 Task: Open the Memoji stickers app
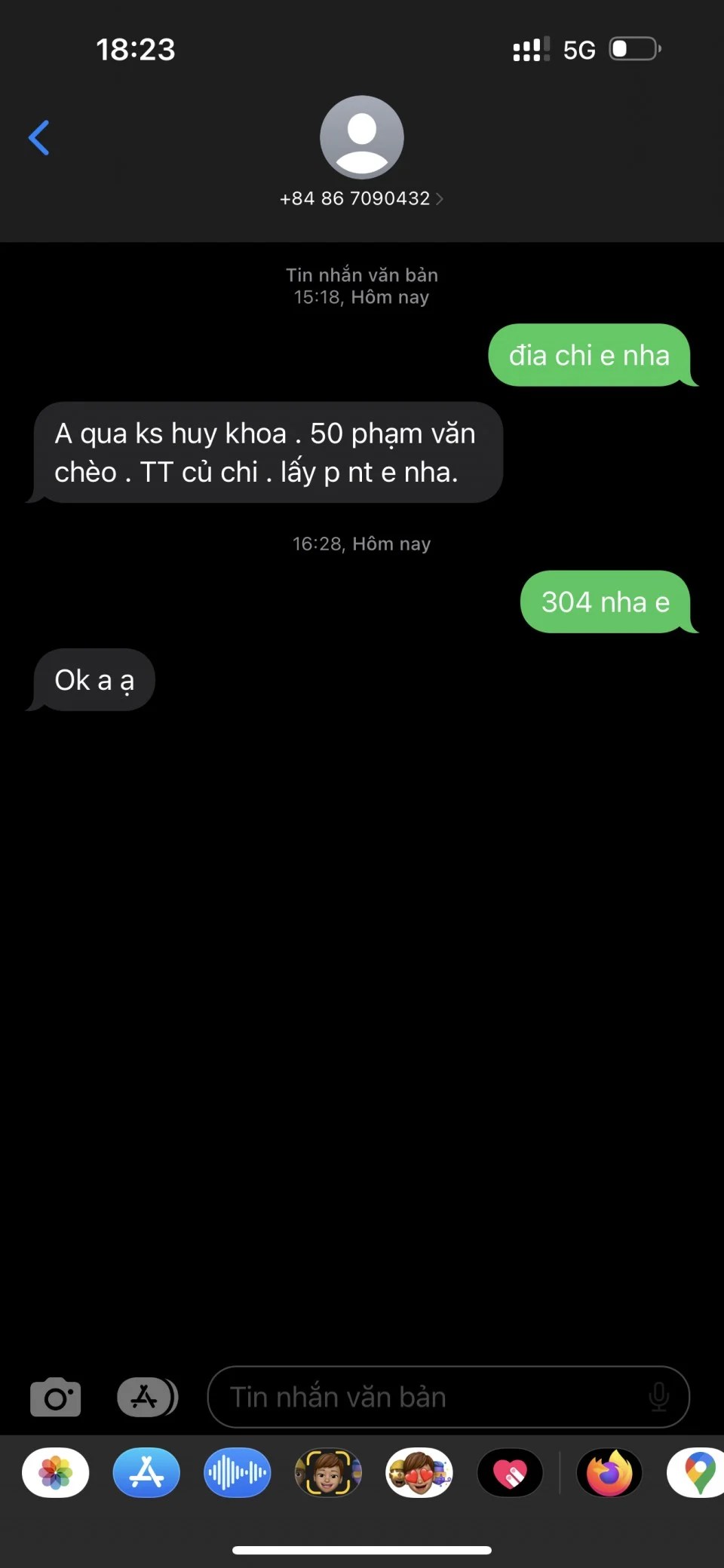(x=419, y=1472)
